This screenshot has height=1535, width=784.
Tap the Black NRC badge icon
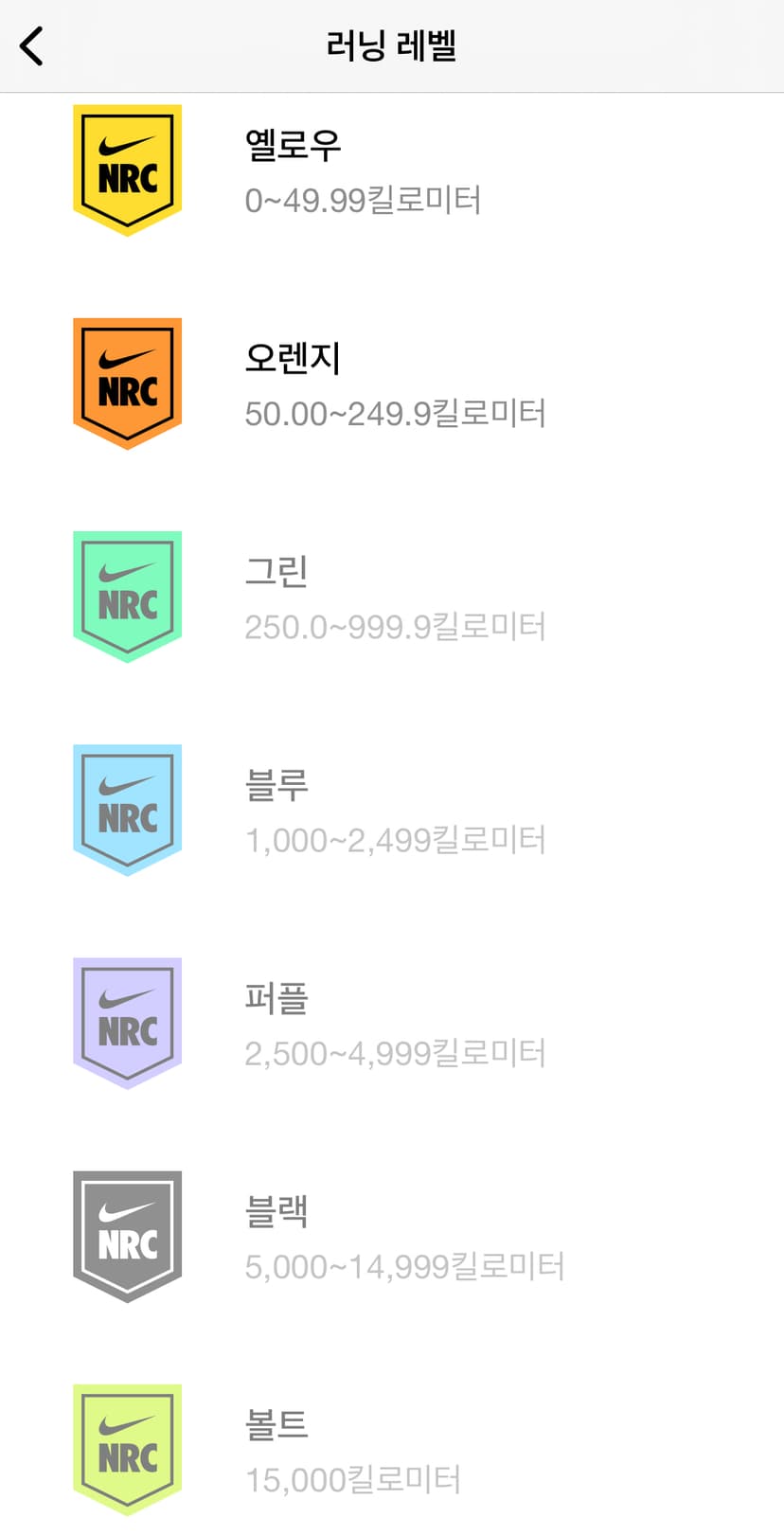pyautogui.click(x=127, y=1236)
